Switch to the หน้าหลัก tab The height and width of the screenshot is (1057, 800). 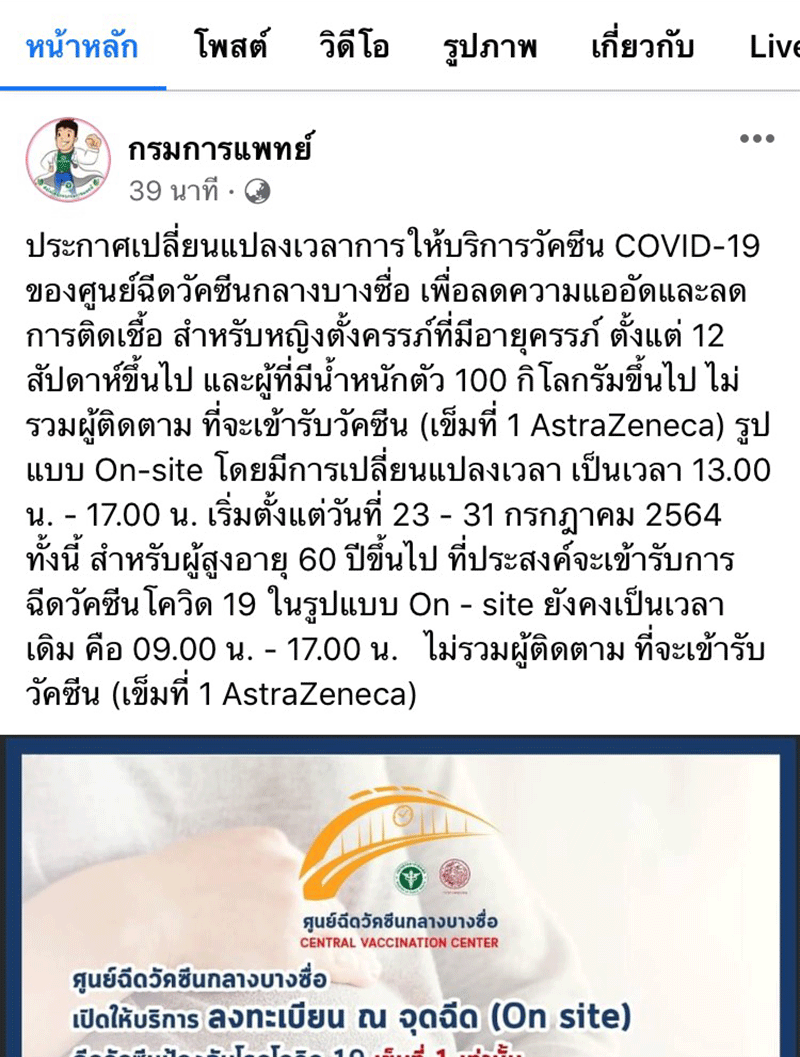82,47
